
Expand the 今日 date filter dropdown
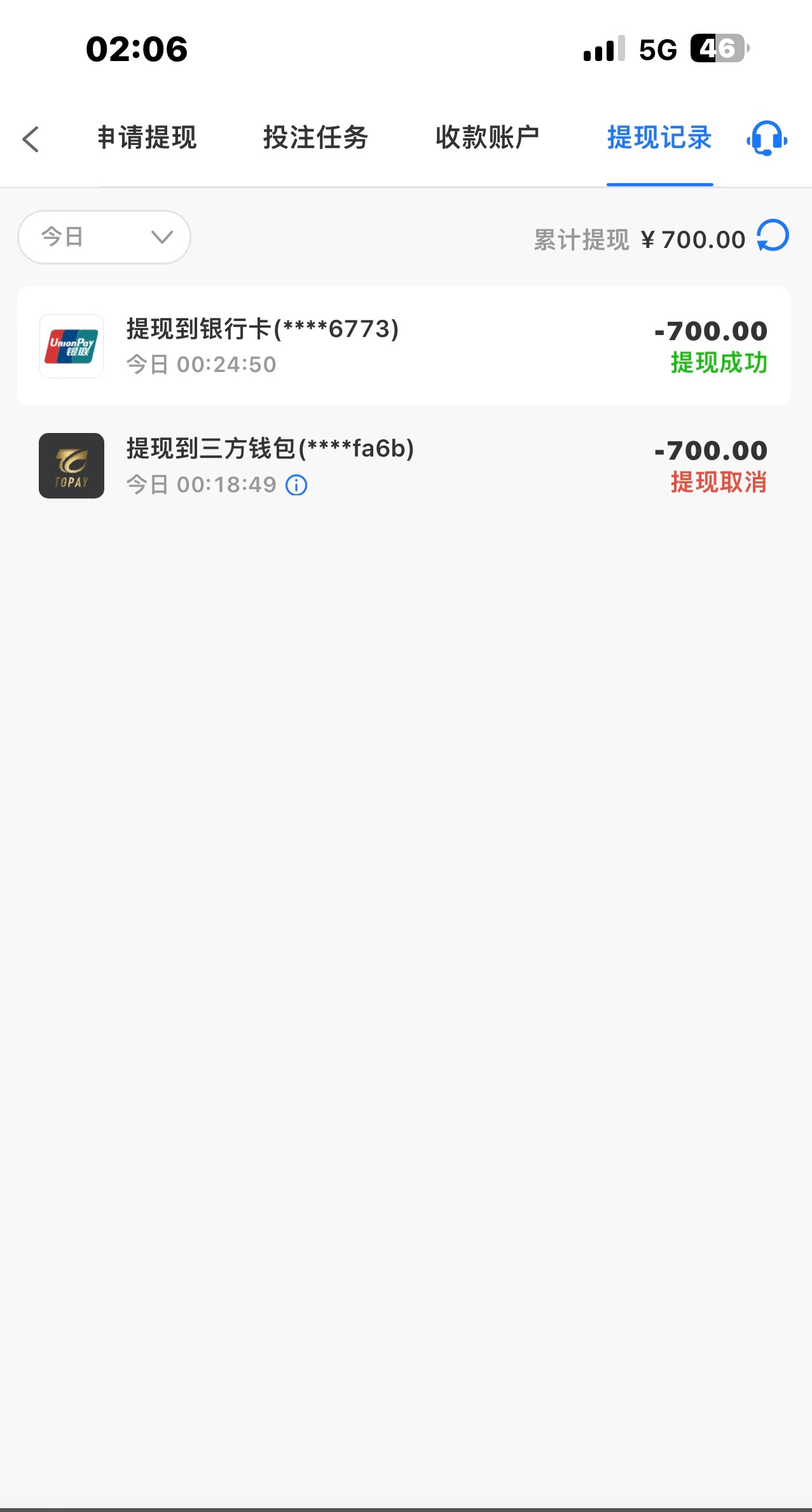coord(104,237)
